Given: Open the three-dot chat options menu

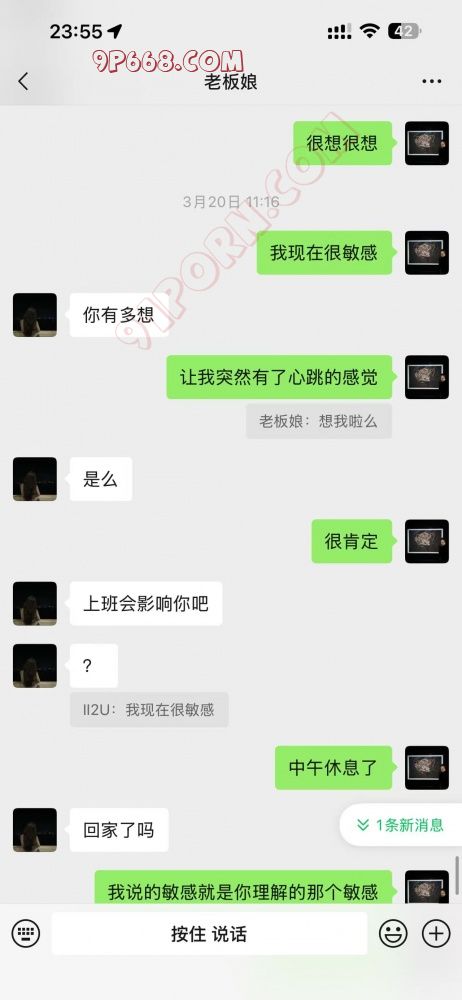Looking at the screenshot, I should tap(432, 81).
